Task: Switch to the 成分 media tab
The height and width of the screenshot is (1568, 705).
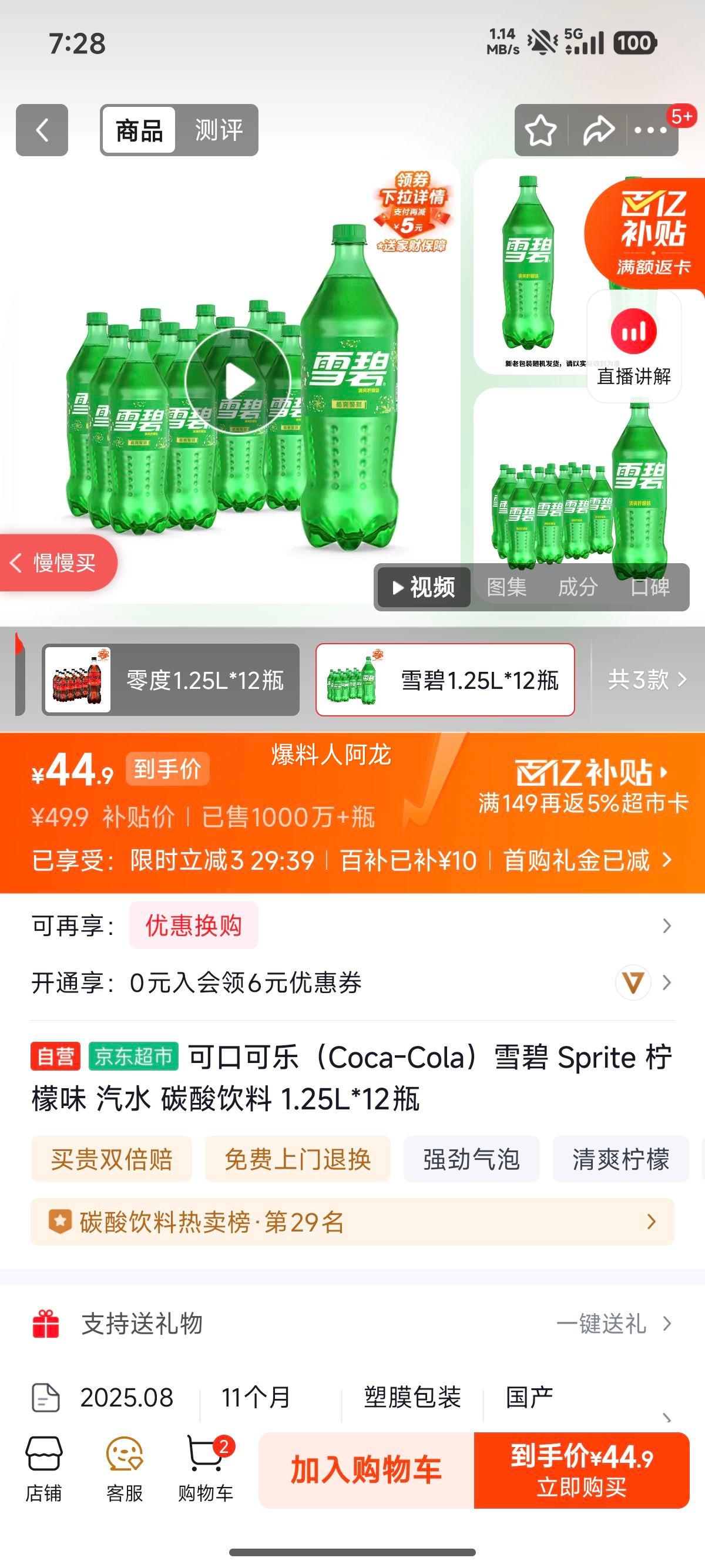Action: pyautogui.click(x=577, y=587)
